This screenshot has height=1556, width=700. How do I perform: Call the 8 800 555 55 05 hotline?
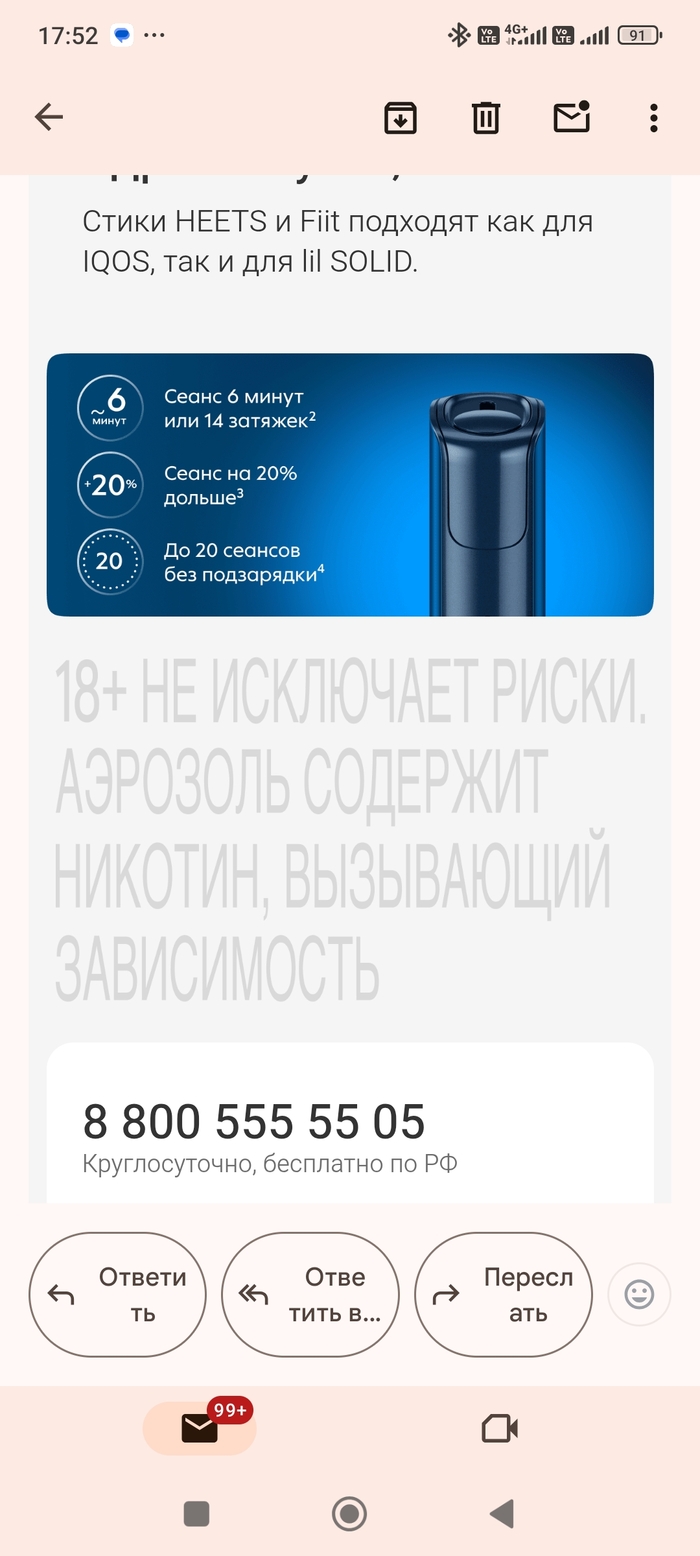pyautogui.click(x=254, y=1122)
